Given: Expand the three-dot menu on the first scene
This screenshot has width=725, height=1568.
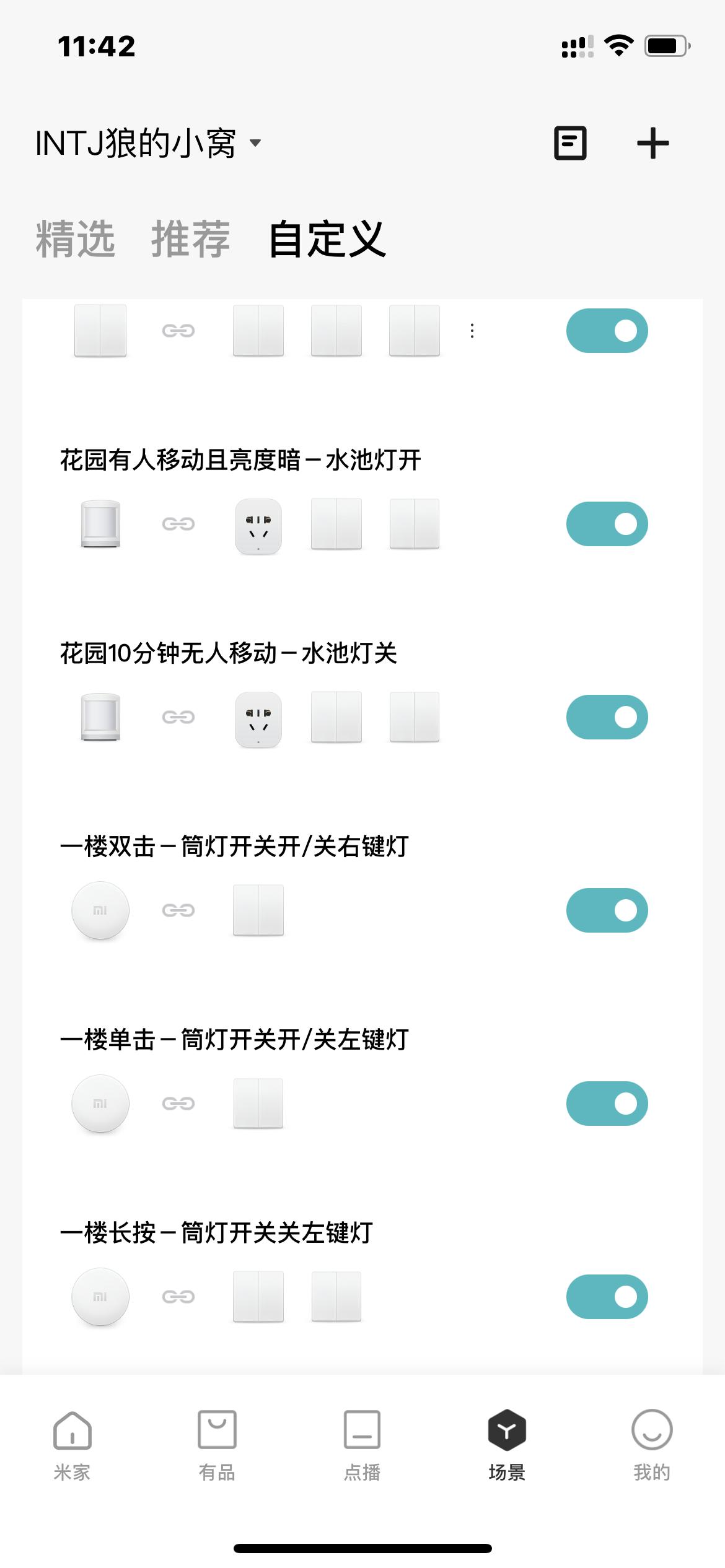Looking at the screenshot, I should [472, 331].
